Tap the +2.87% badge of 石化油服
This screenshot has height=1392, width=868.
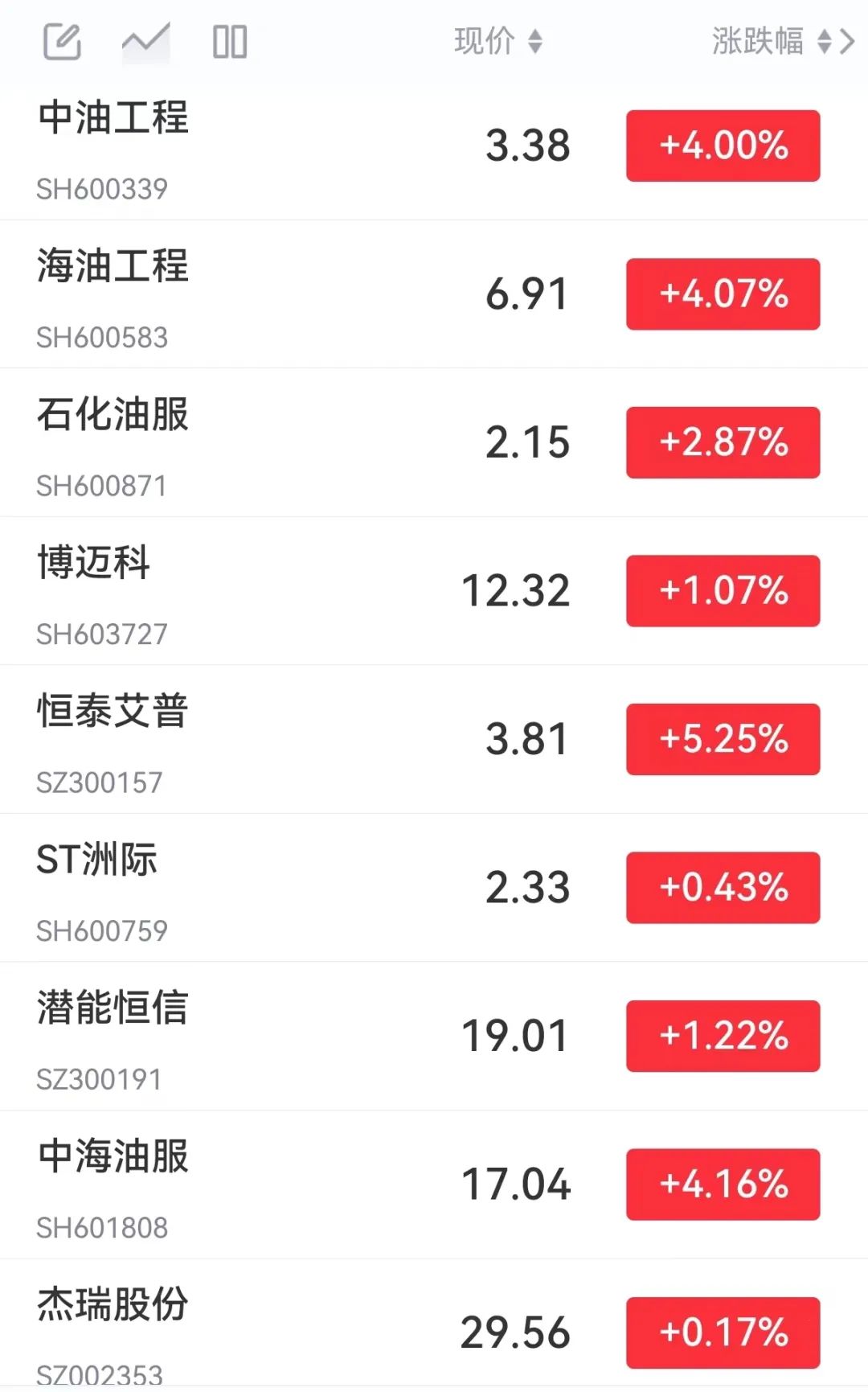[x=722, y=441]
